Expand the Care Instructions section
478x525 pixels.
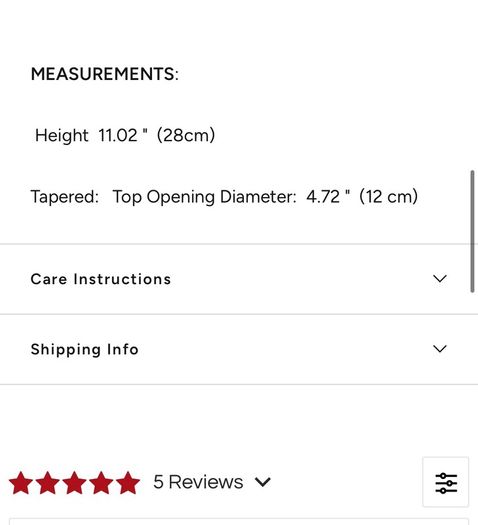(x=239, y=279)
